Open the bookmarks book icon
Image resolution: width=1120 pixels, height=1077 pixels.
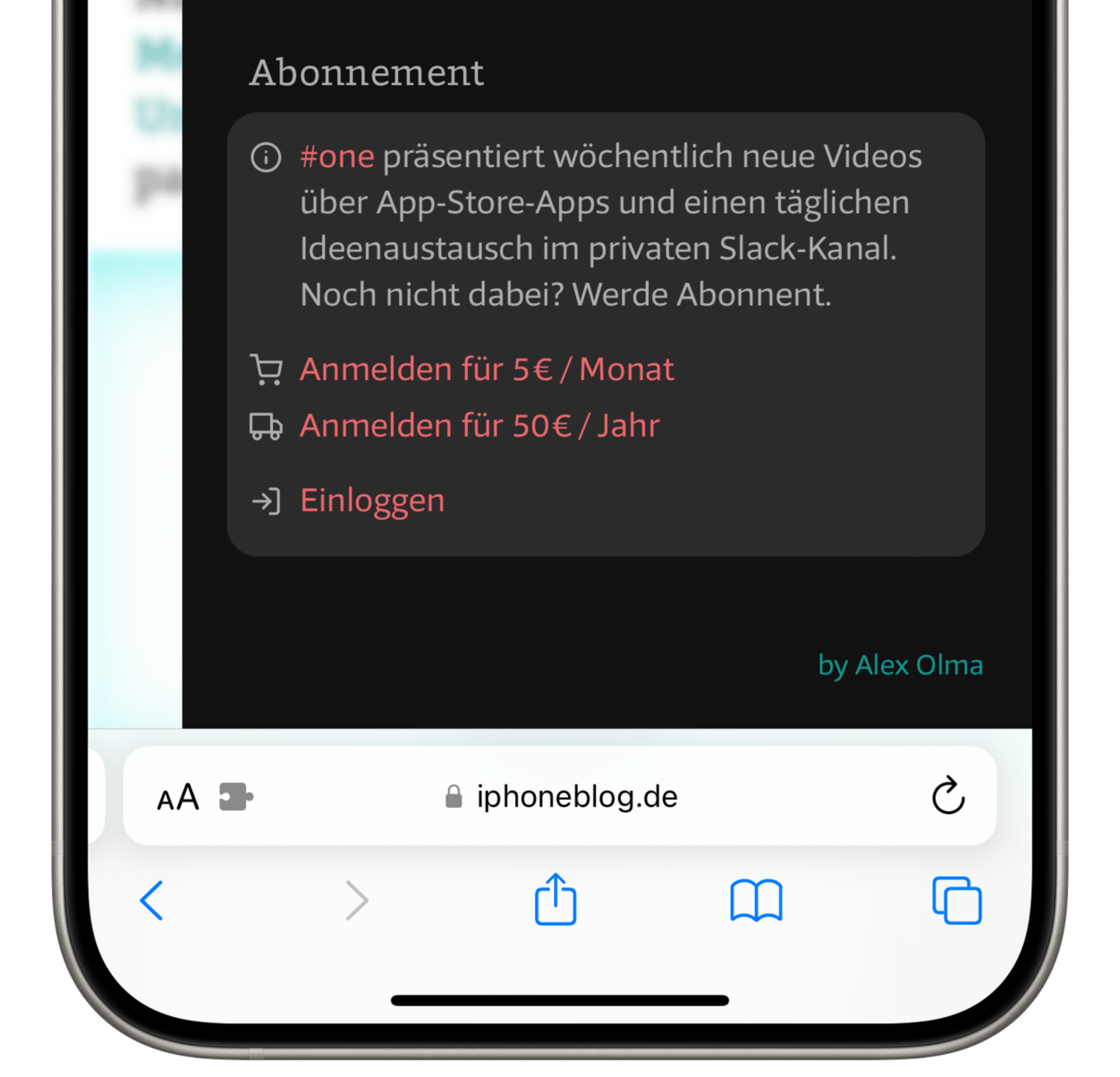click(x=756, y=900)
